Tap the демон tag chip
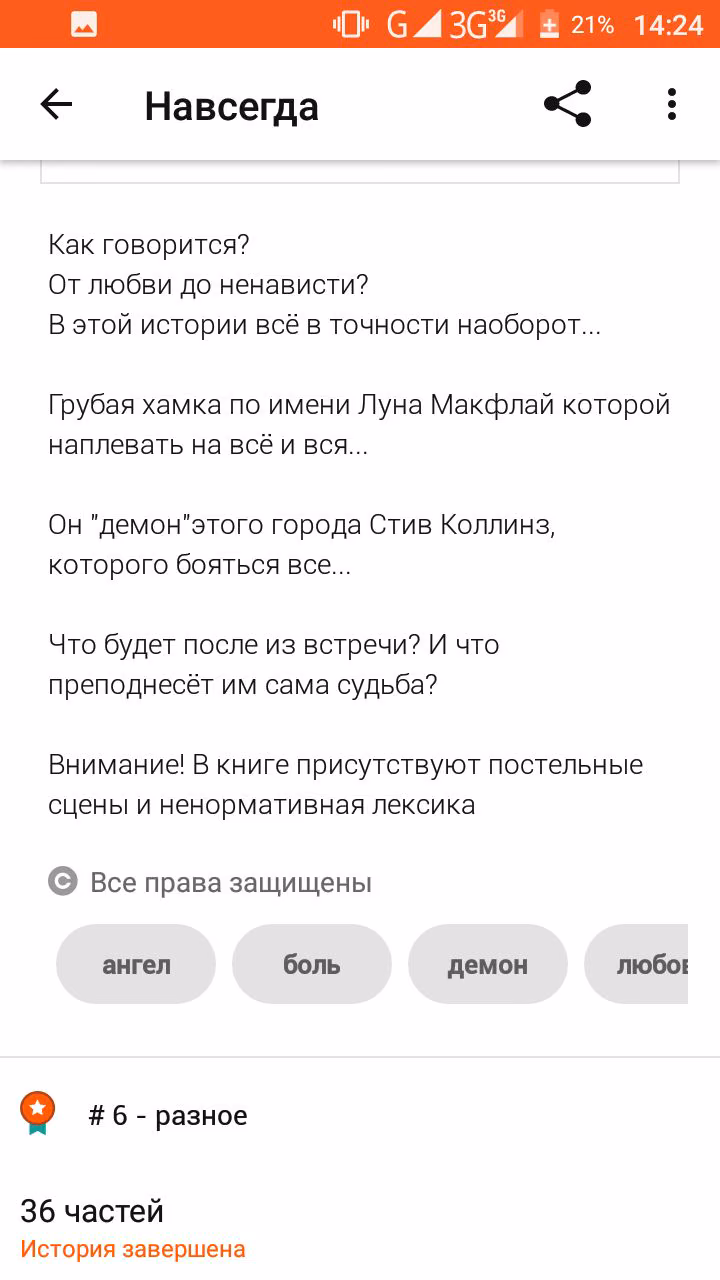Screen dimensions: 720x1280 [488, 964]
